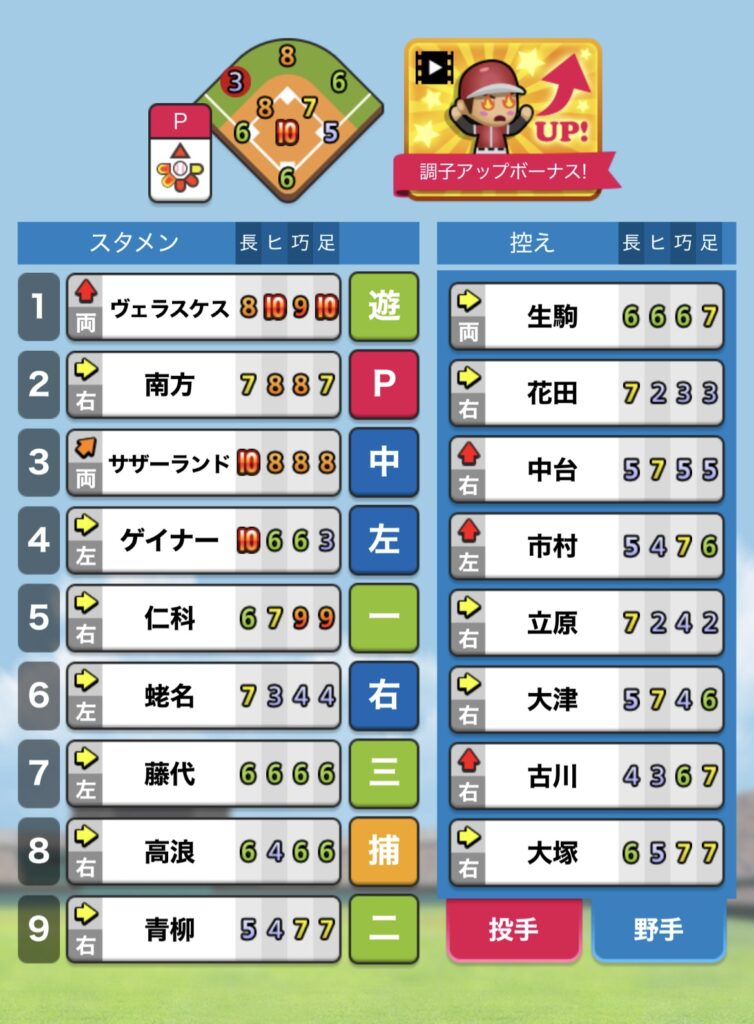Select starter ヴェラスケス

[203, 307]
